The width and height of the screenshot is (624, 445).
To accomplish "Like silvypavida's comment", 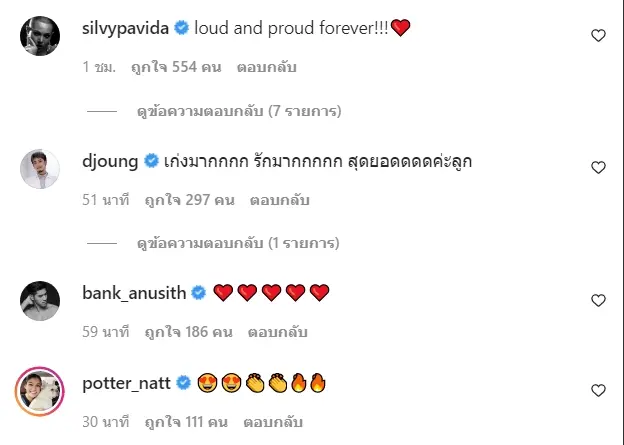I will [x=598, y=36].
